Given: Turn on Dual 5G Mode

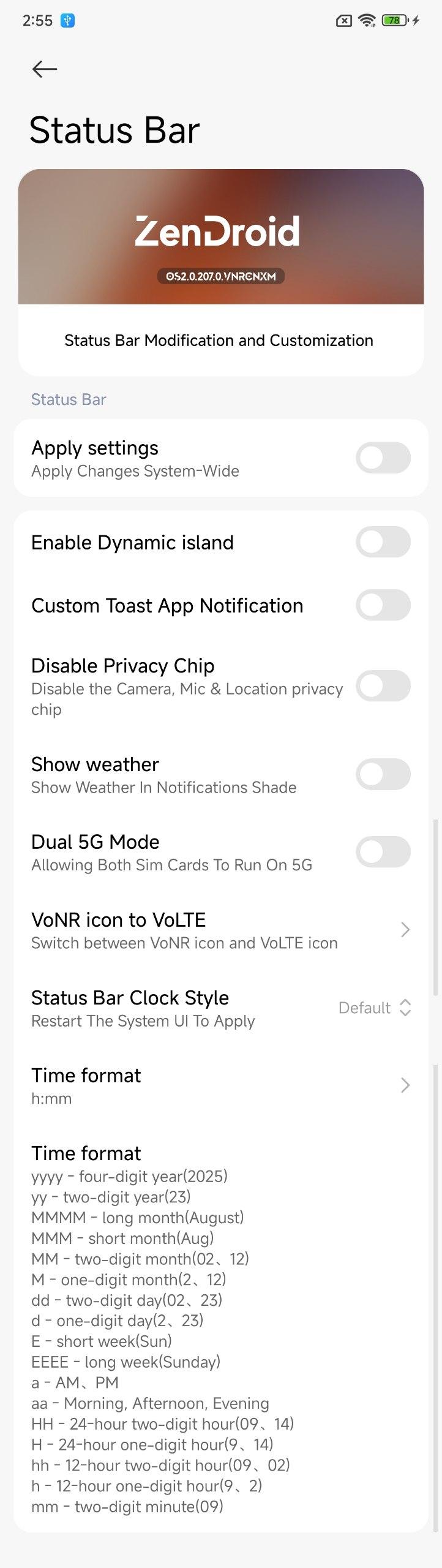Looking at the screenshot, I should click(x=383, y=852).
